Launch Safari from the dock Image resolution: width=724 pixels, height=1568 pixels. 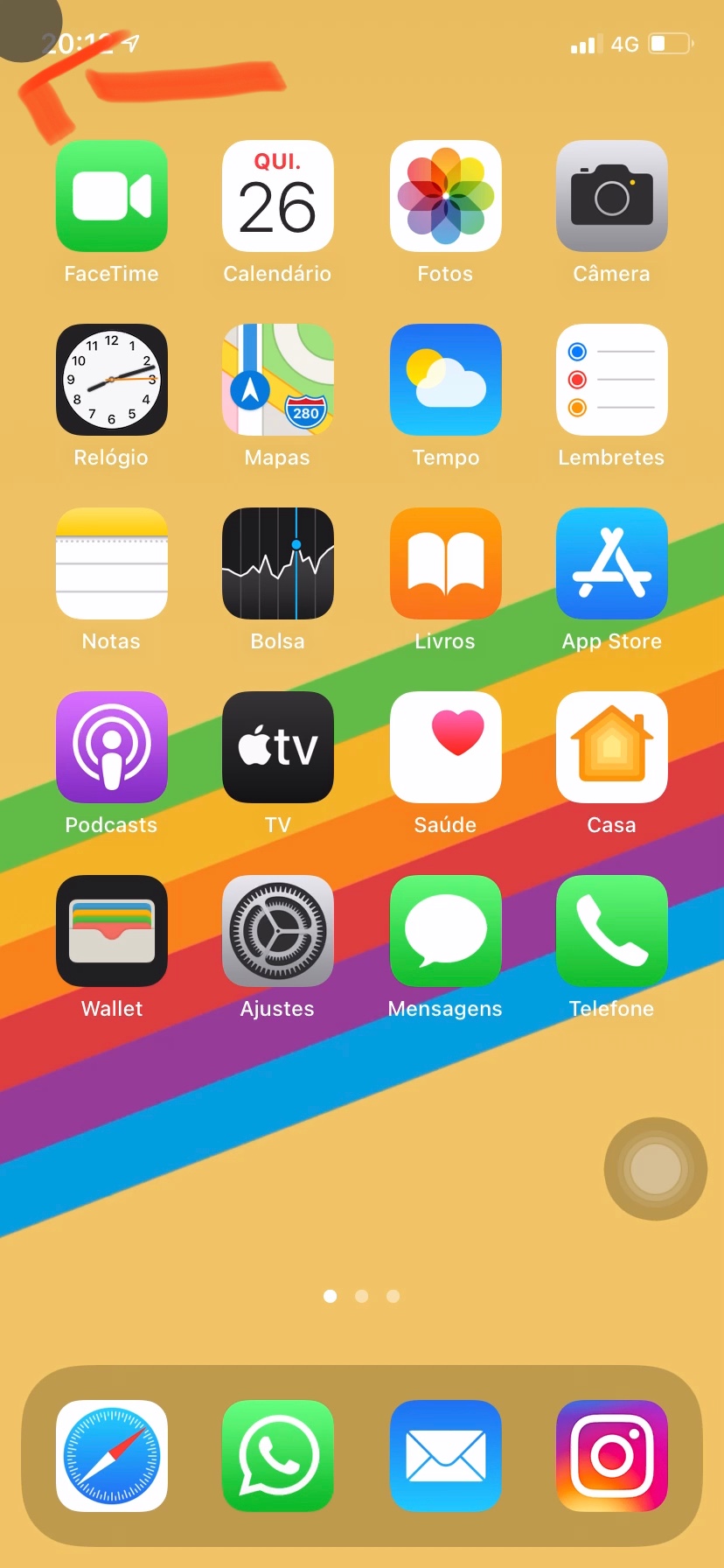pos(112,1456)
